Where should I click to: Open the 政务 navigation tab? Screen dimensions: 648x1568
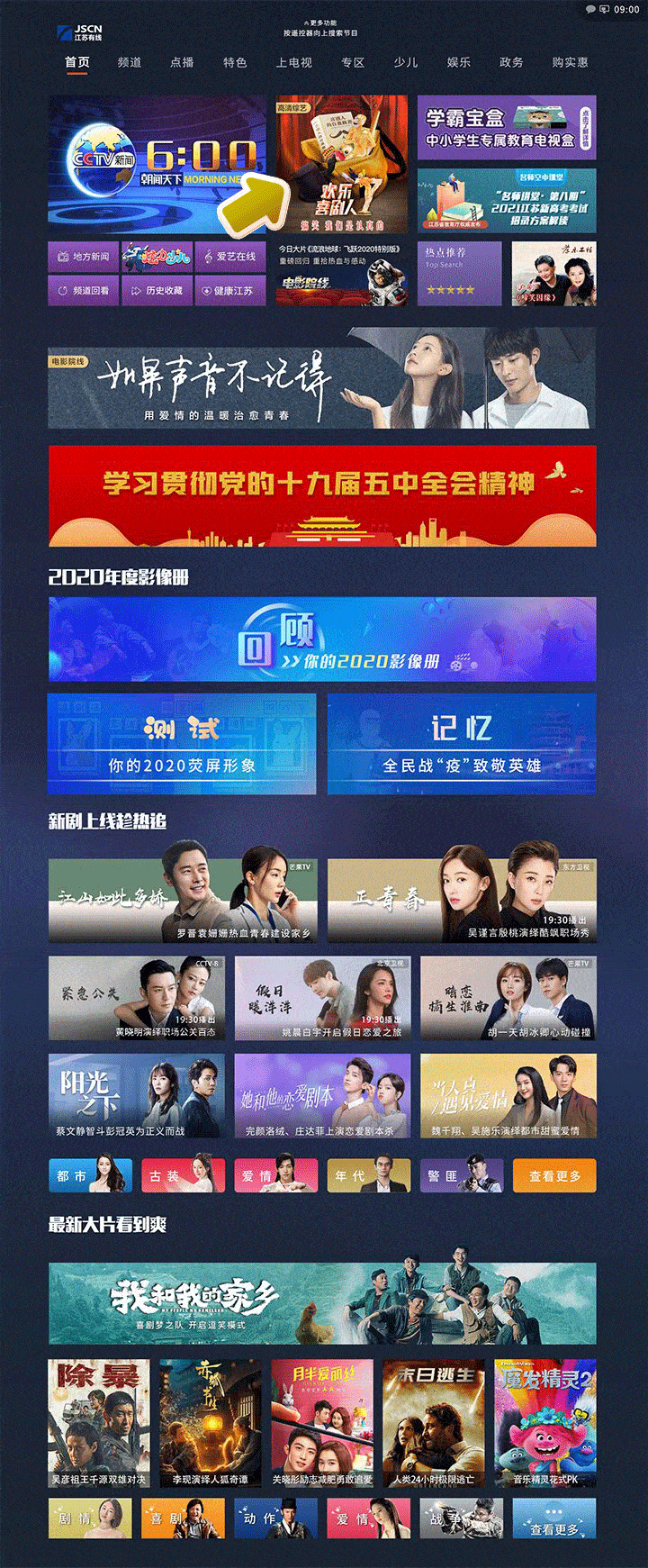[x=510, y=63]
